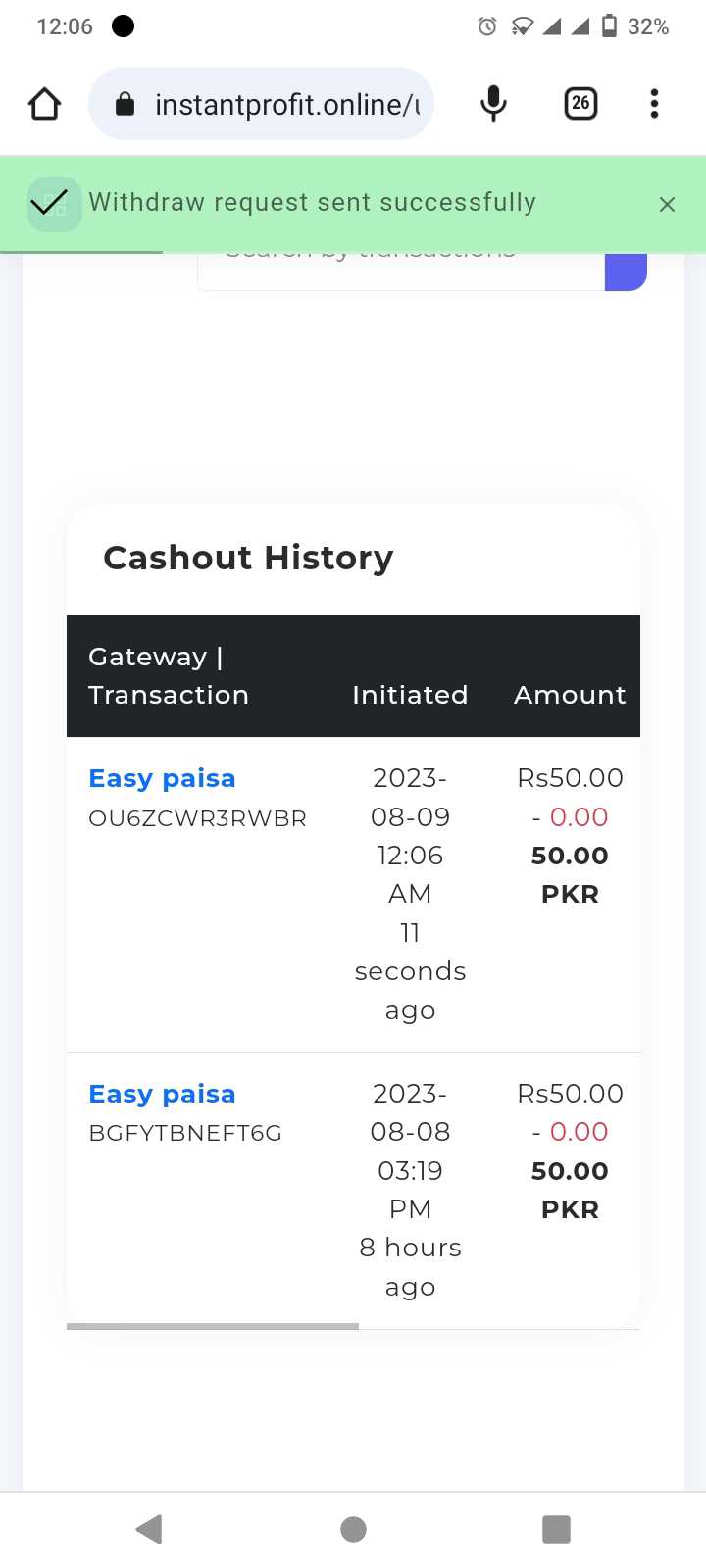Open Easy paisa transaction BGFYTBNEFT6G
This screenshot has width=706, height=1568.
[x=162, y=1094]
